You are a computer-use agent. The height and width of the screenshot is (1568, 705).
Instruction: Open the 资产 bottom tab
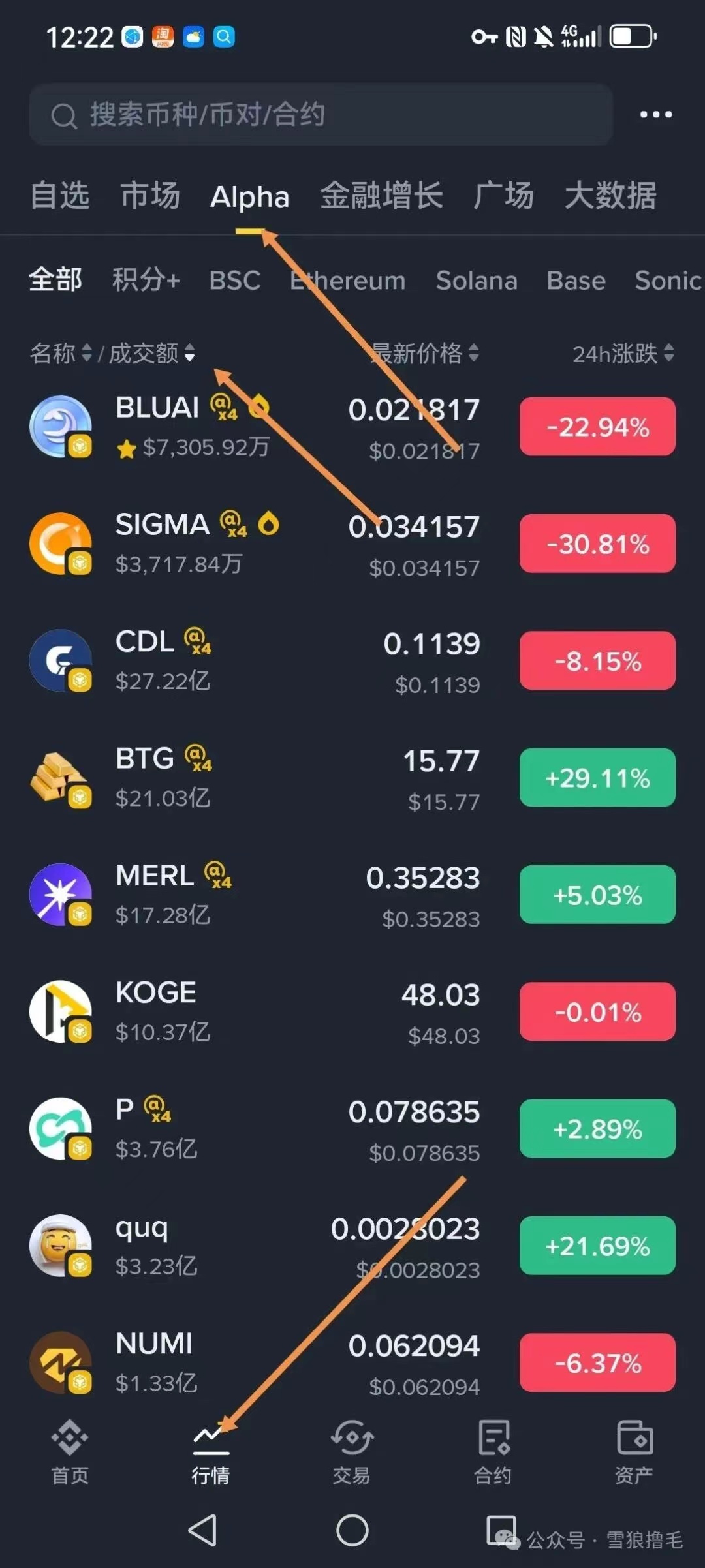[634, 1453]
